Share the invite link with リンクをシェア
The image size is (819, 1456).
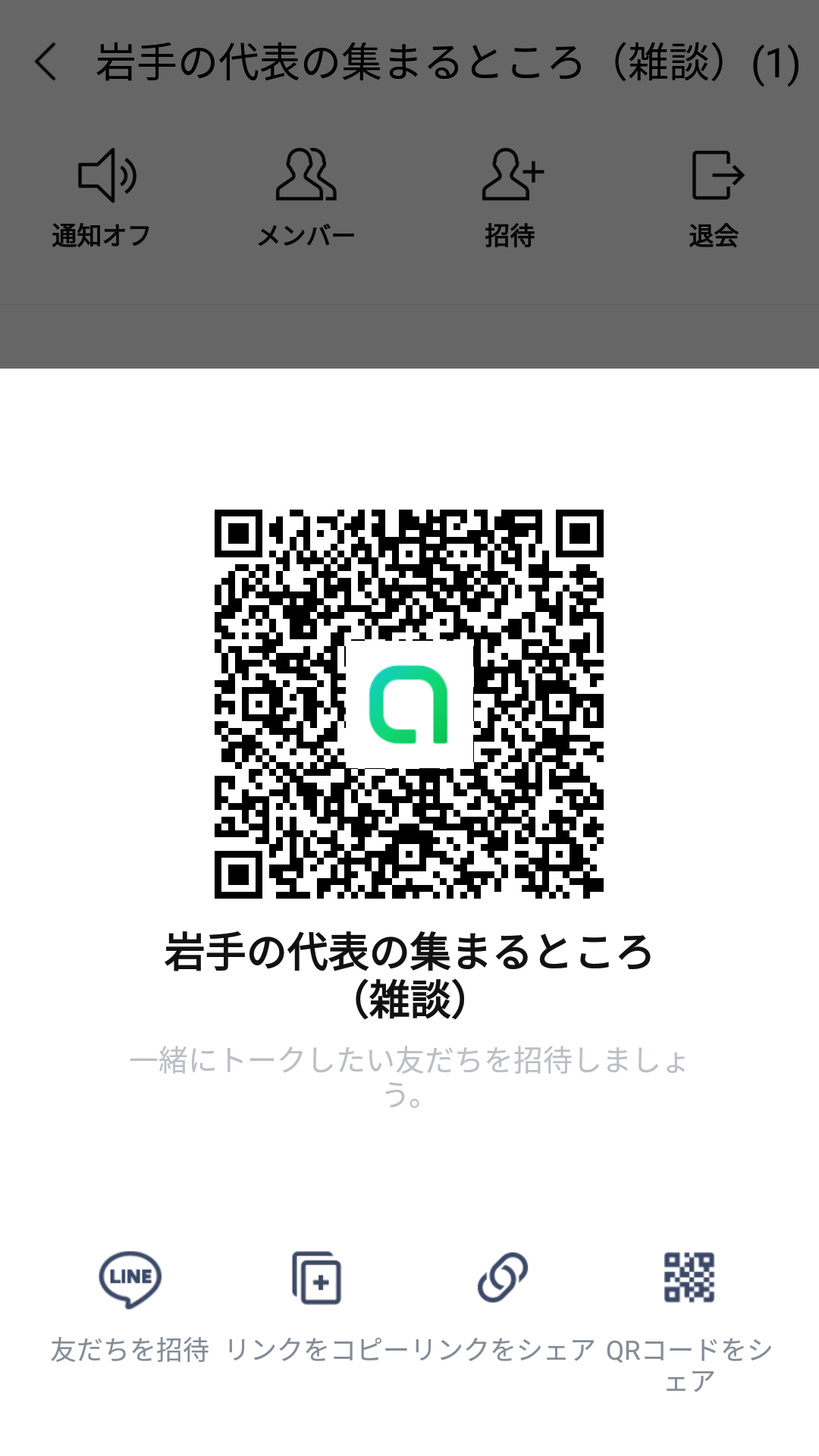tap(503, 1304)
